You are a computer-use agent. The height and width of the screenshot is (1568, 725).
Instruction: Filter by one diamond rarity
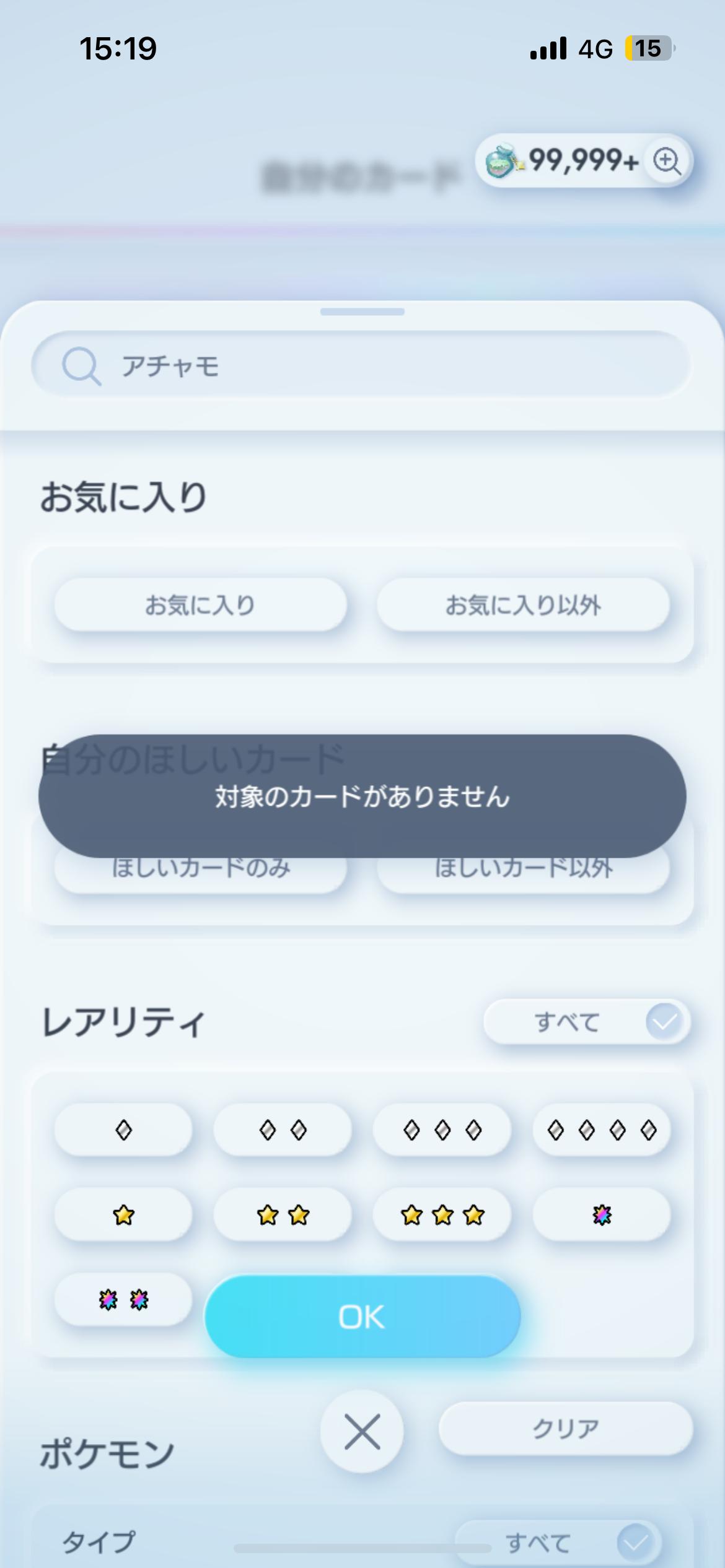pos(123,1130)
